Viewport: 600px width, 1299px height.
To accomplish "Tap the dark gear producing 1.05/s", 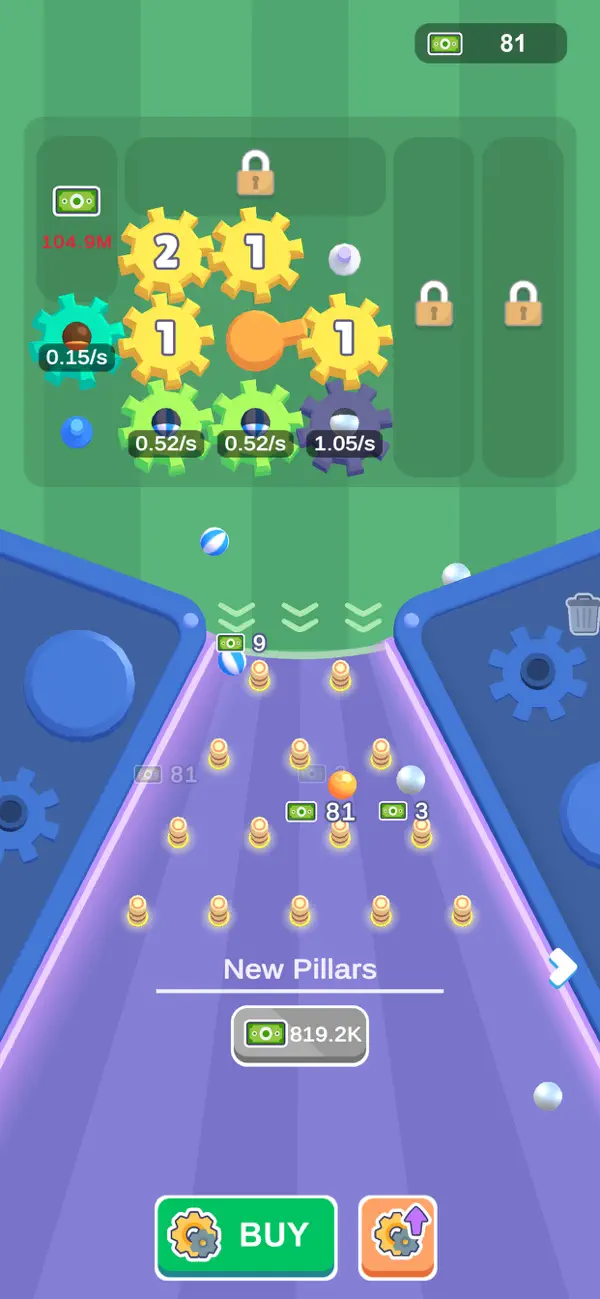I will pyautogui.click(x=345, y=428).
